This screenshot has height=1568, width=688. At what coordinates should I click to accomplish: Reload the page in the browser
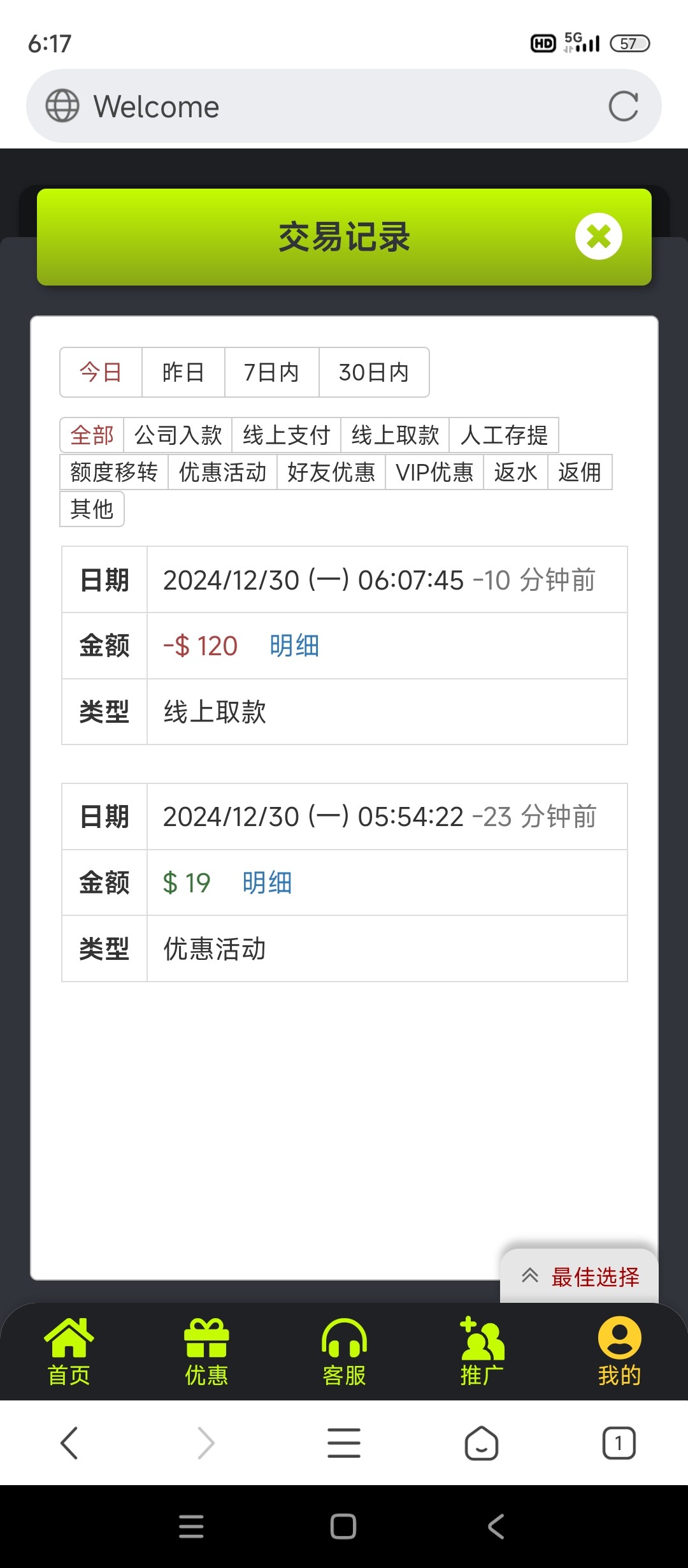click(623, 106)
